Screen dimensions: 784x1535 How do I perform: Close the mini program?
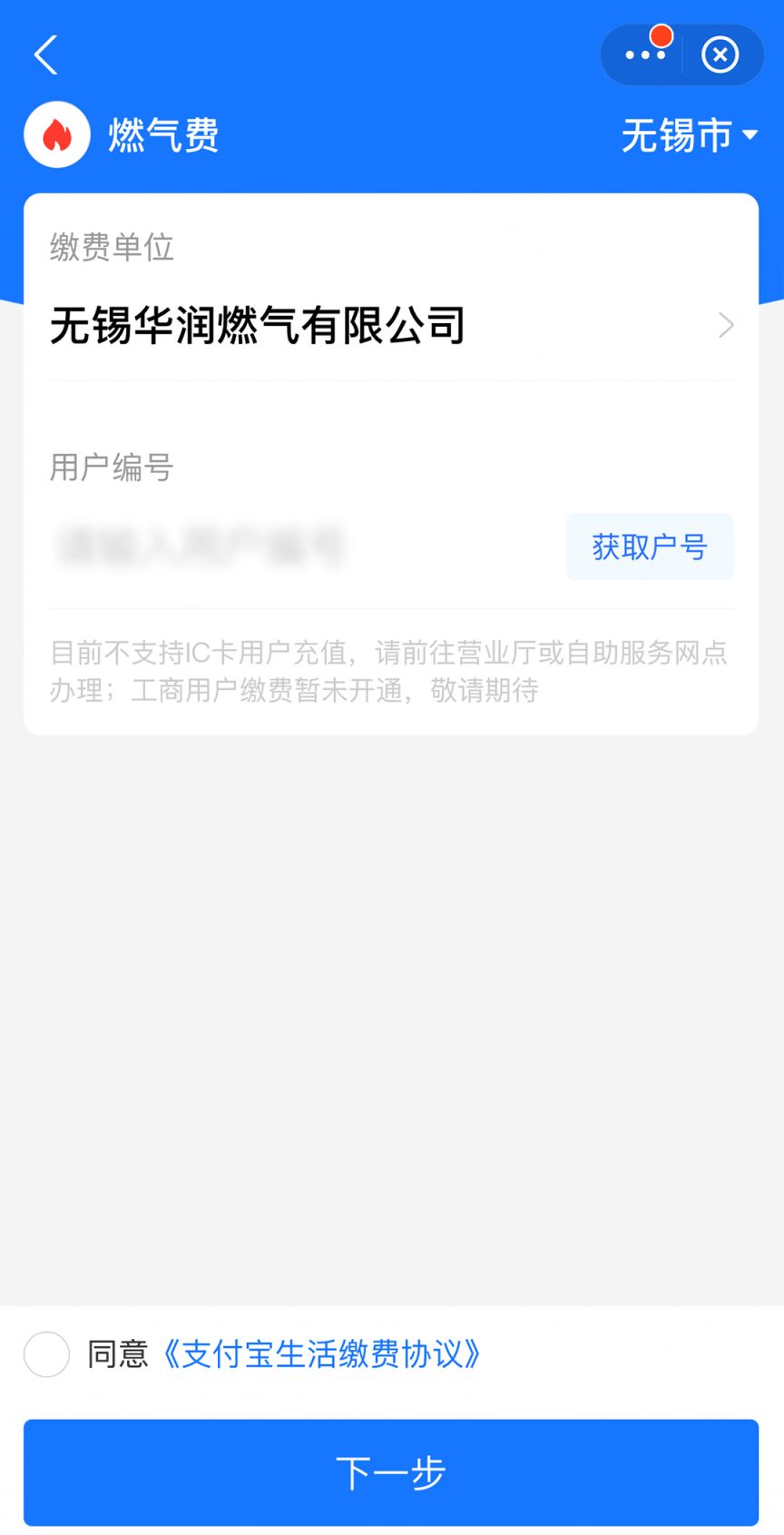click(x=720, y=55)
